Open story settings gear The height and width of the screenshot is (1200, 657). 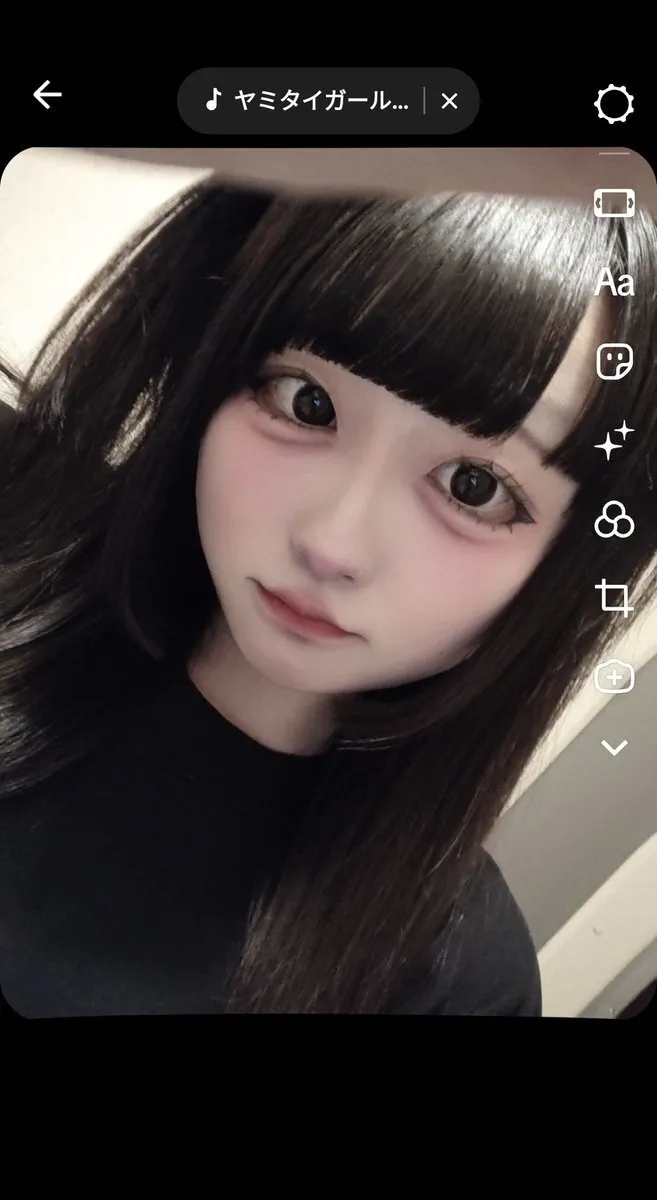tap(614, 104)
